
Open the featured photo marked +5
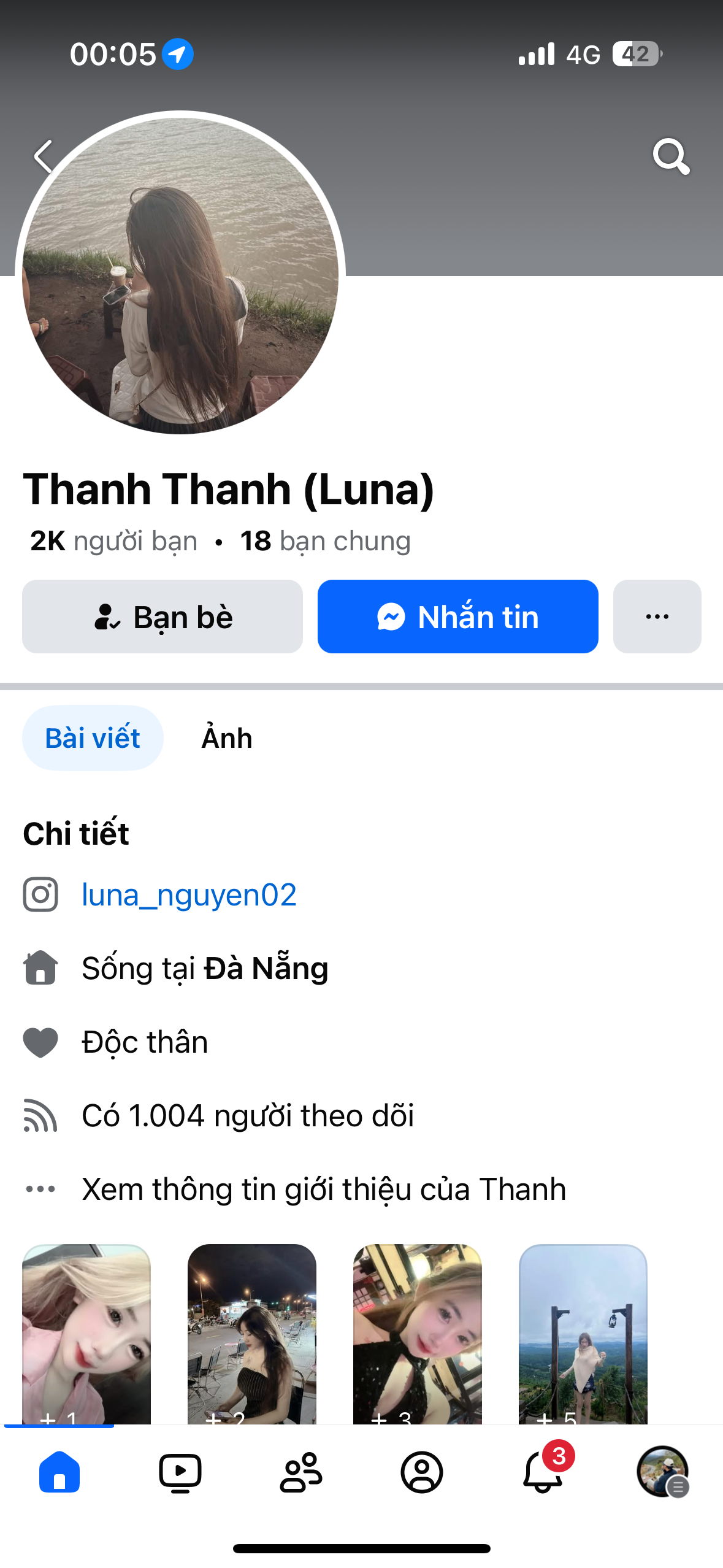583,1334
